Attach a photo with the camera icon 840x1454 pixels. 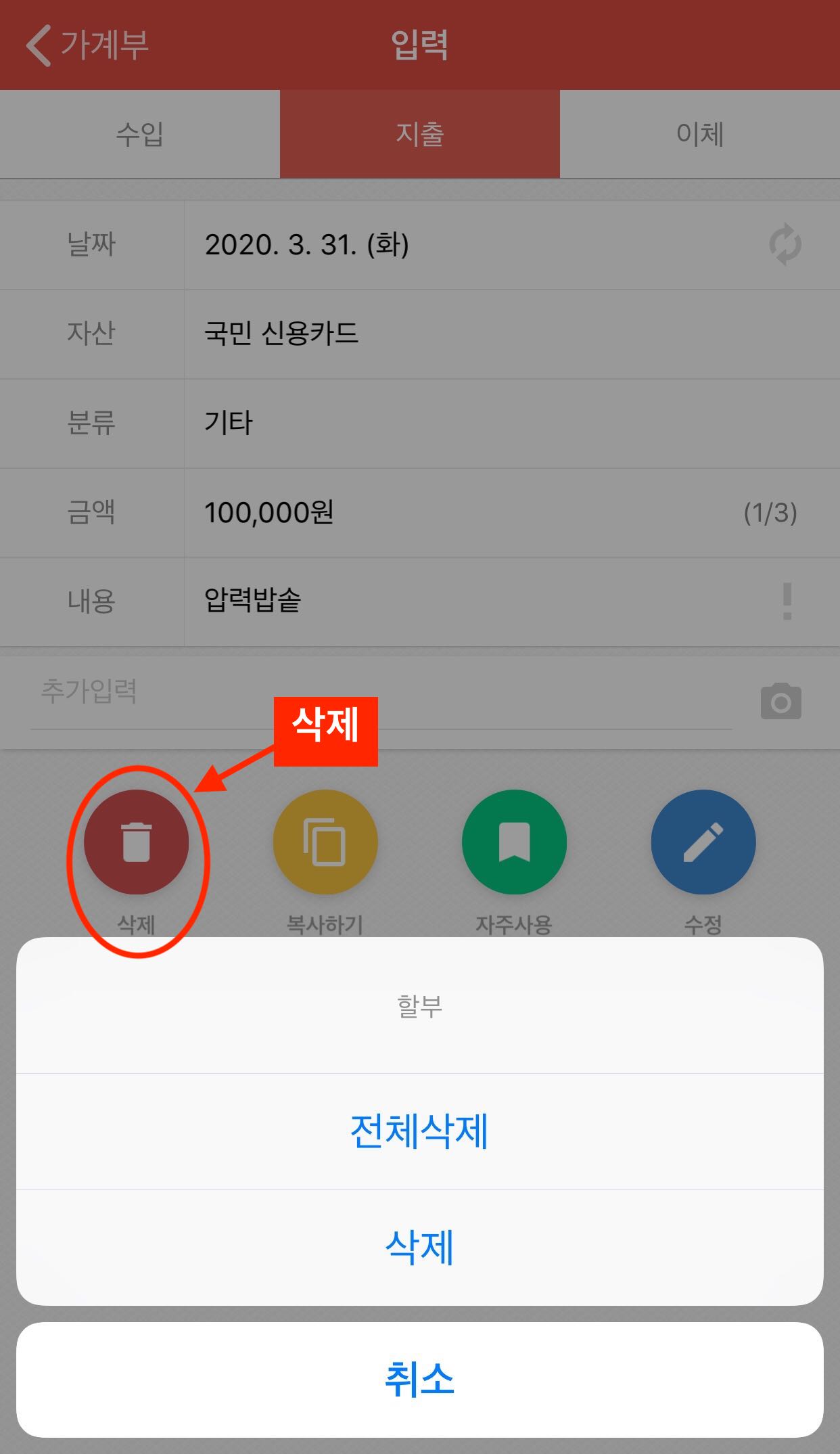(x=780, y=702)
